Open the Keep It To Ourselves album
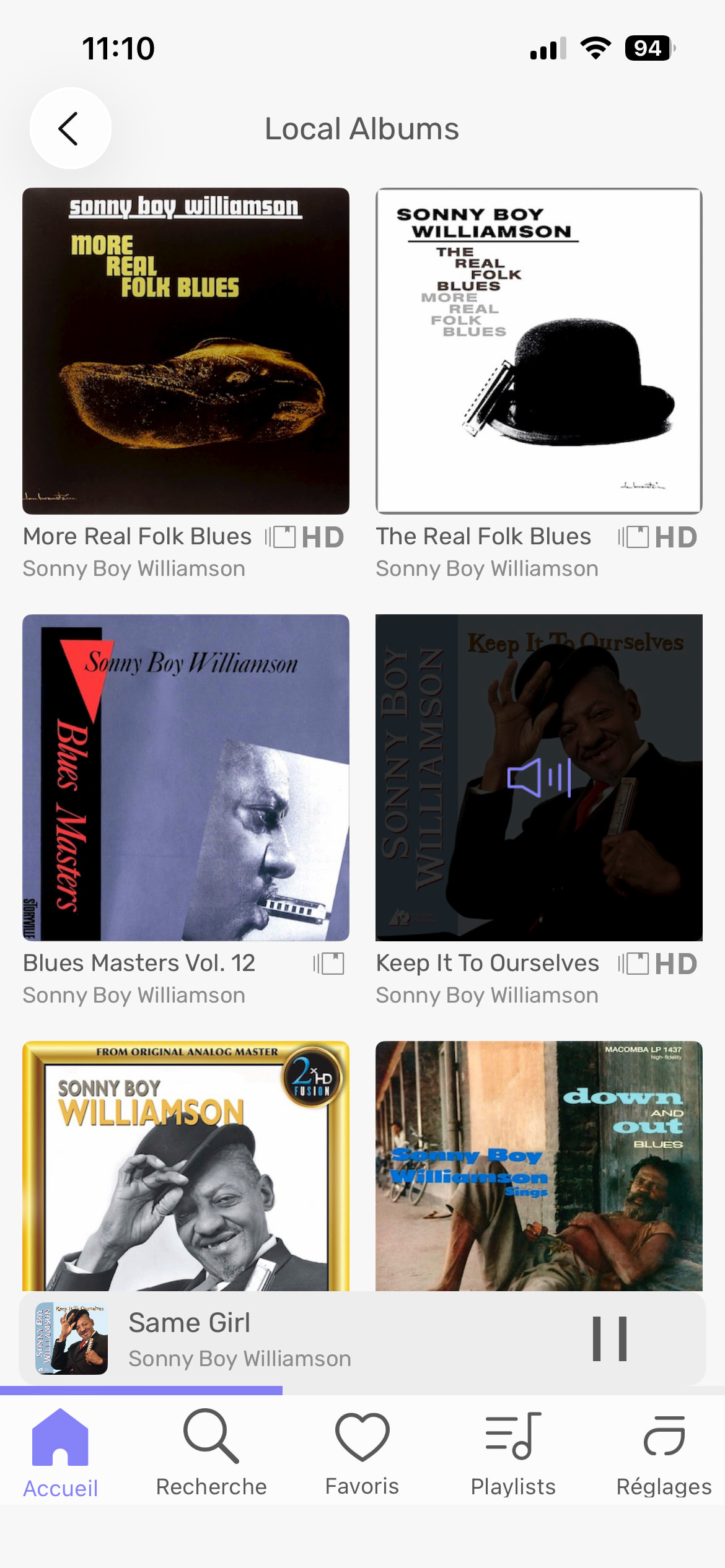725x1568 pixels. click(x=538, y=777)
